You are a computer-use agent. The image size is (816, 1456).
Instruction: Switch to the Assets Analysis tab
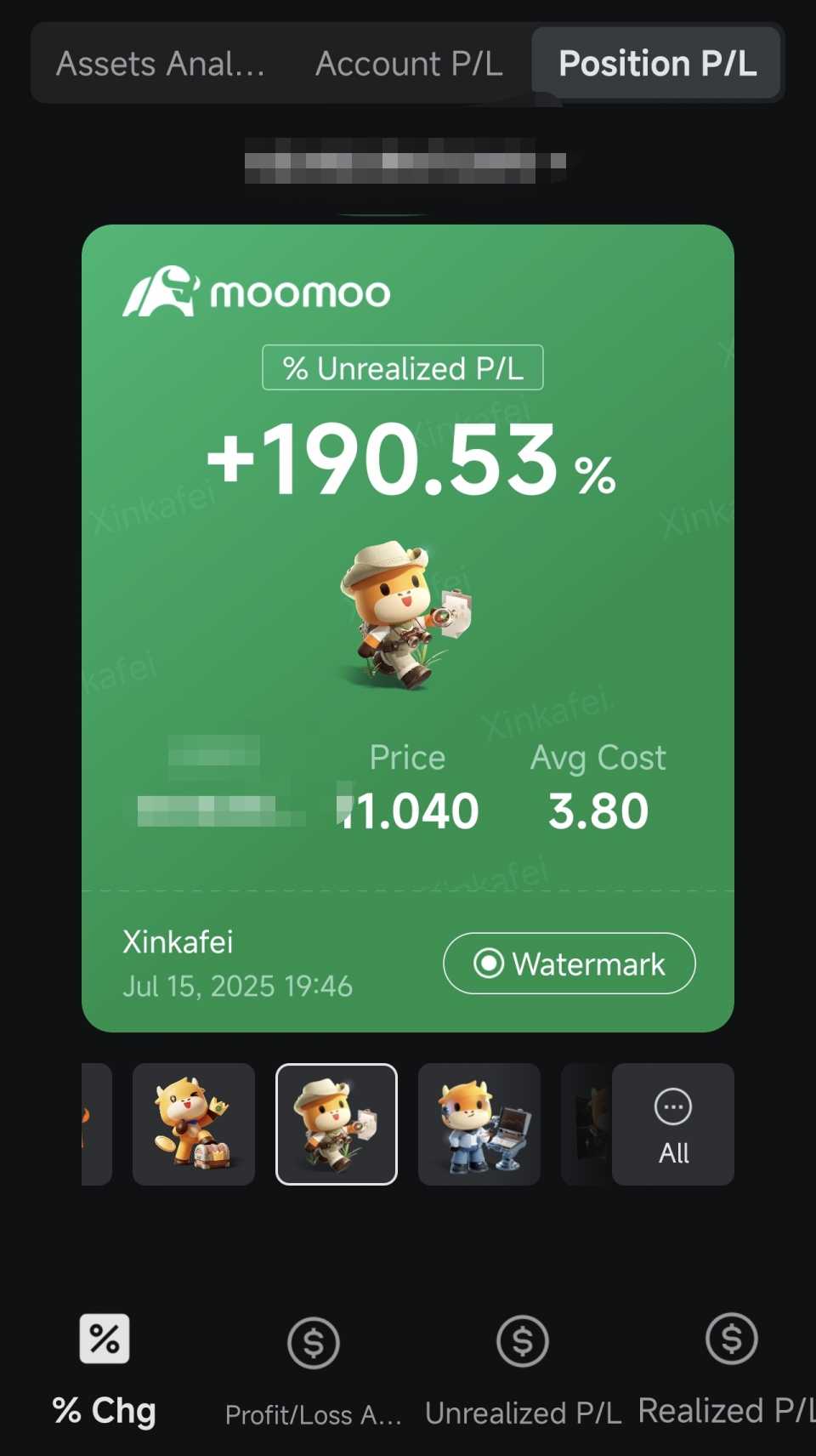(x=160, y=64)
